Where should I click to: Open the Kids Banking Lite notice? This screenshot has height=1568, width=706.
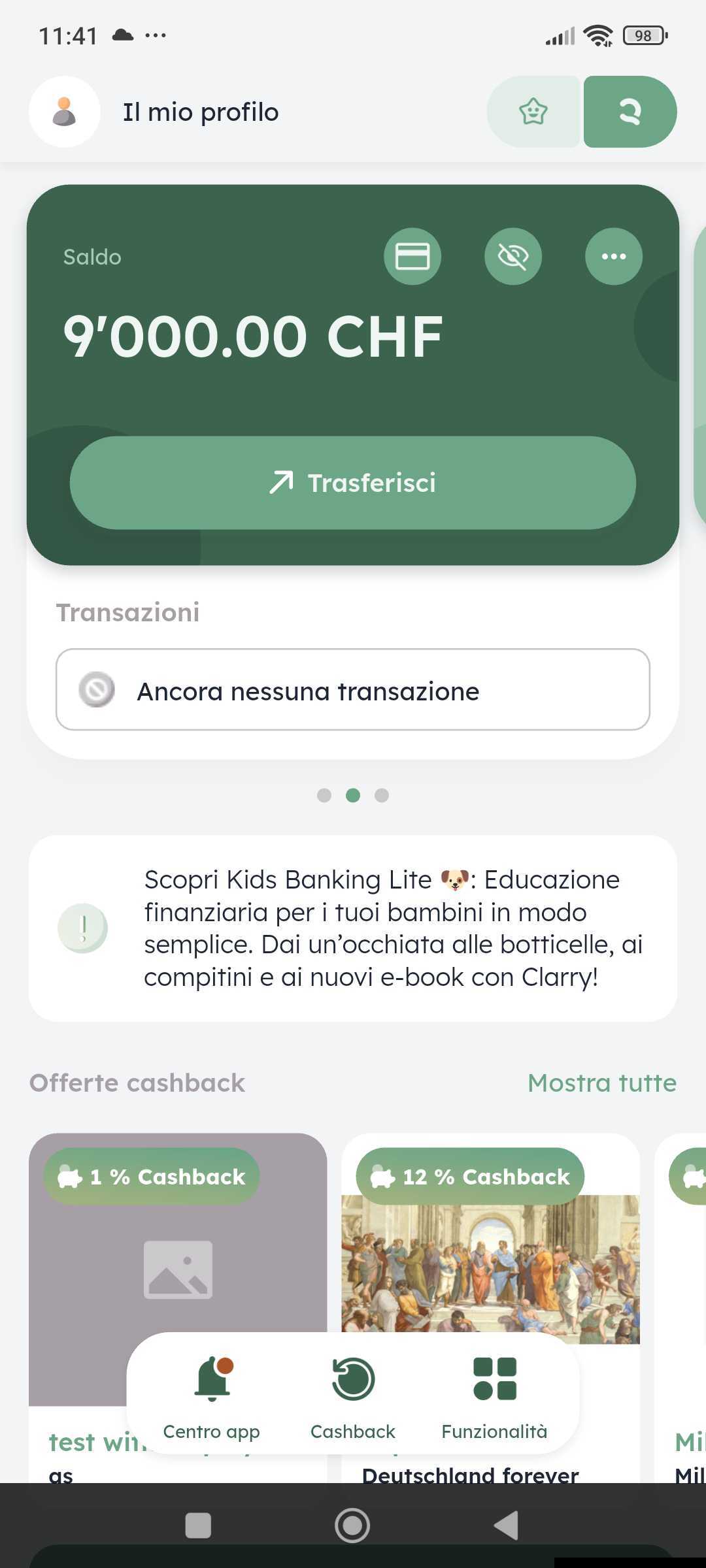click(x=353, y=928)
